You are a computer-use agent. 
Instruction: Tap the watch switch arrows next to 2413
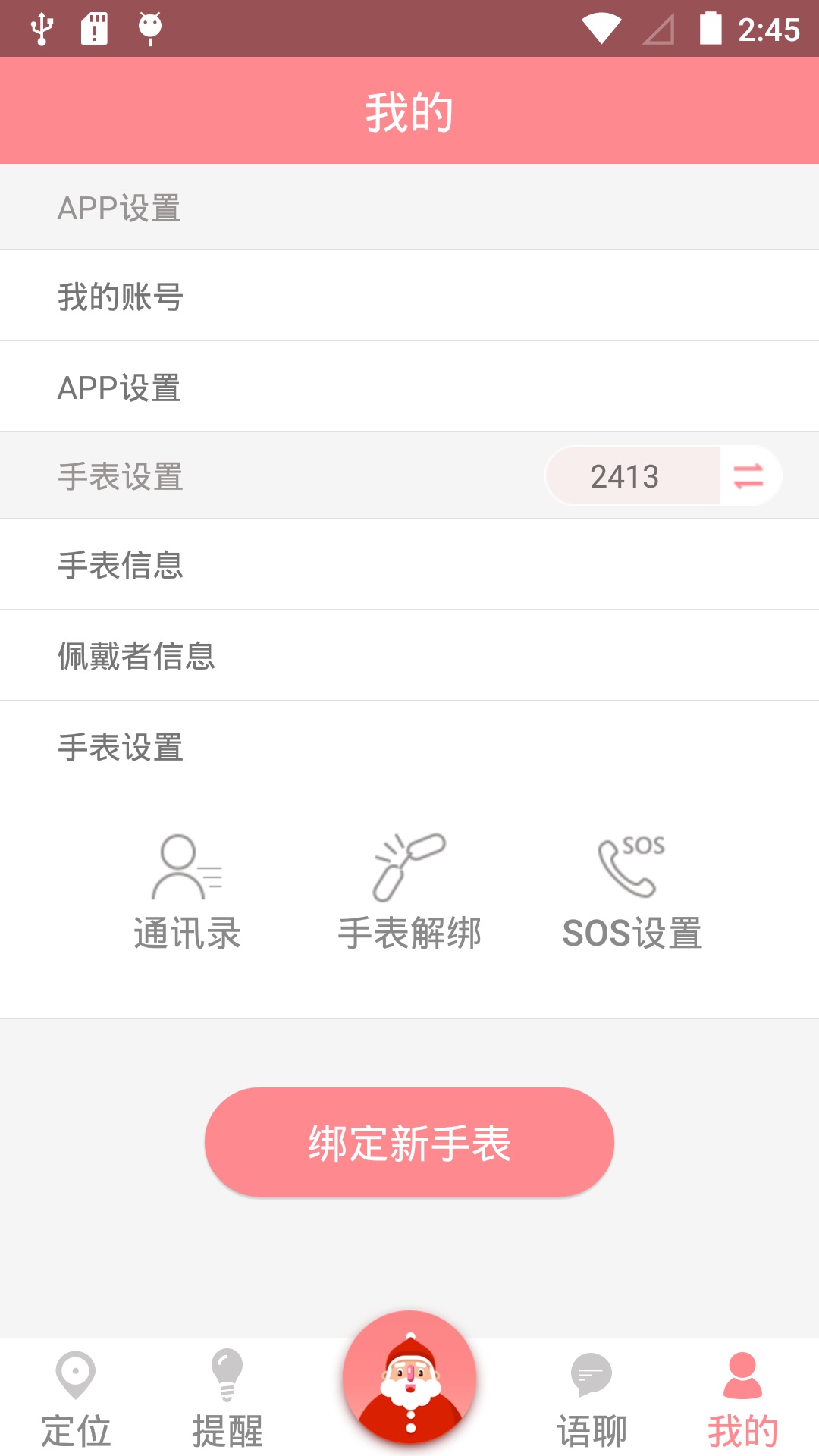click(749, 475)
